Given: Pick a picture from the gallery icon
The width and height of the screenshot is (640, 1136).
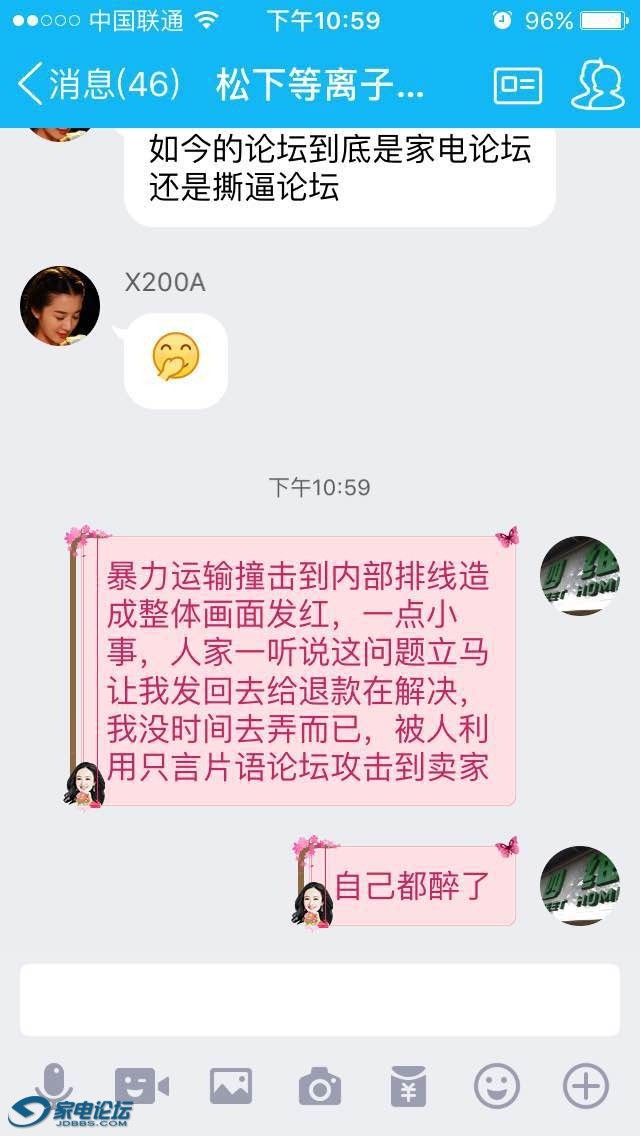Looking at the screenshot, I should coord(231,1086).
